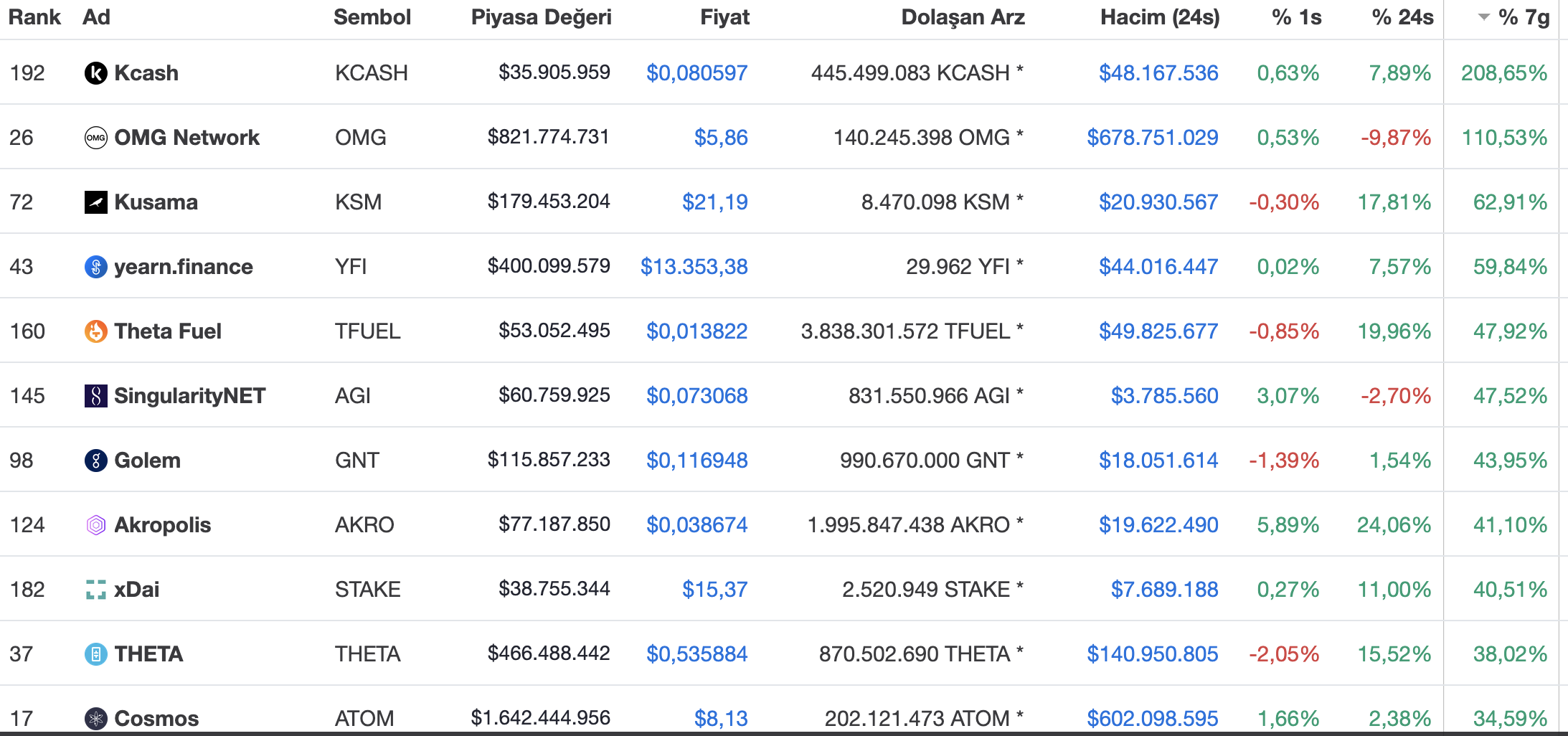
Task: Open Cosmos coin details
Action: click(x=156, y=717)
